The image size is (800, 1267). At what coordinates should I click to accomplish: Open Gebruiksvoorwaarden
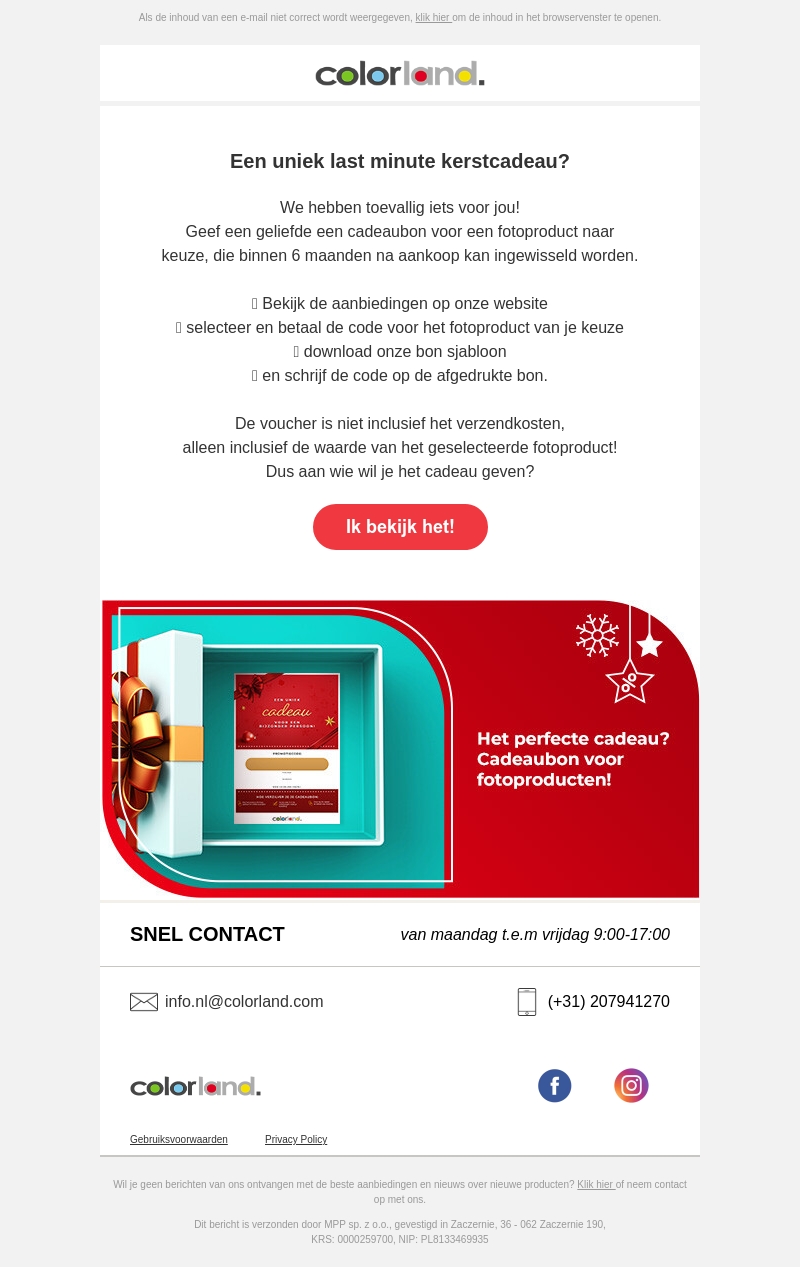click(179, 1140)
